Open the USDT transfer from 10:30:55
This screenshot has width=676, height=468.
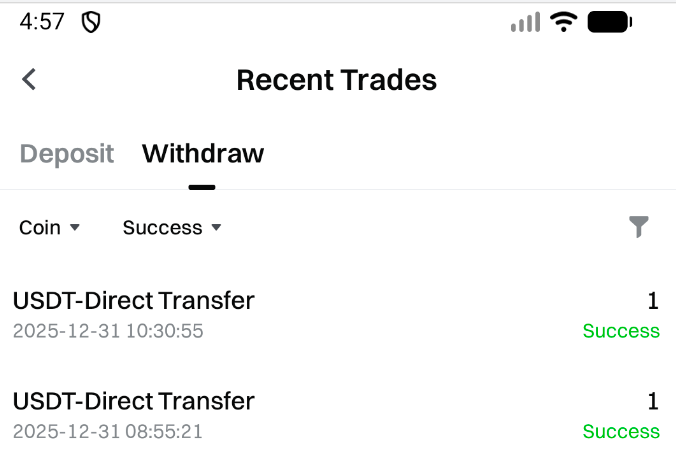coord(337,314)
